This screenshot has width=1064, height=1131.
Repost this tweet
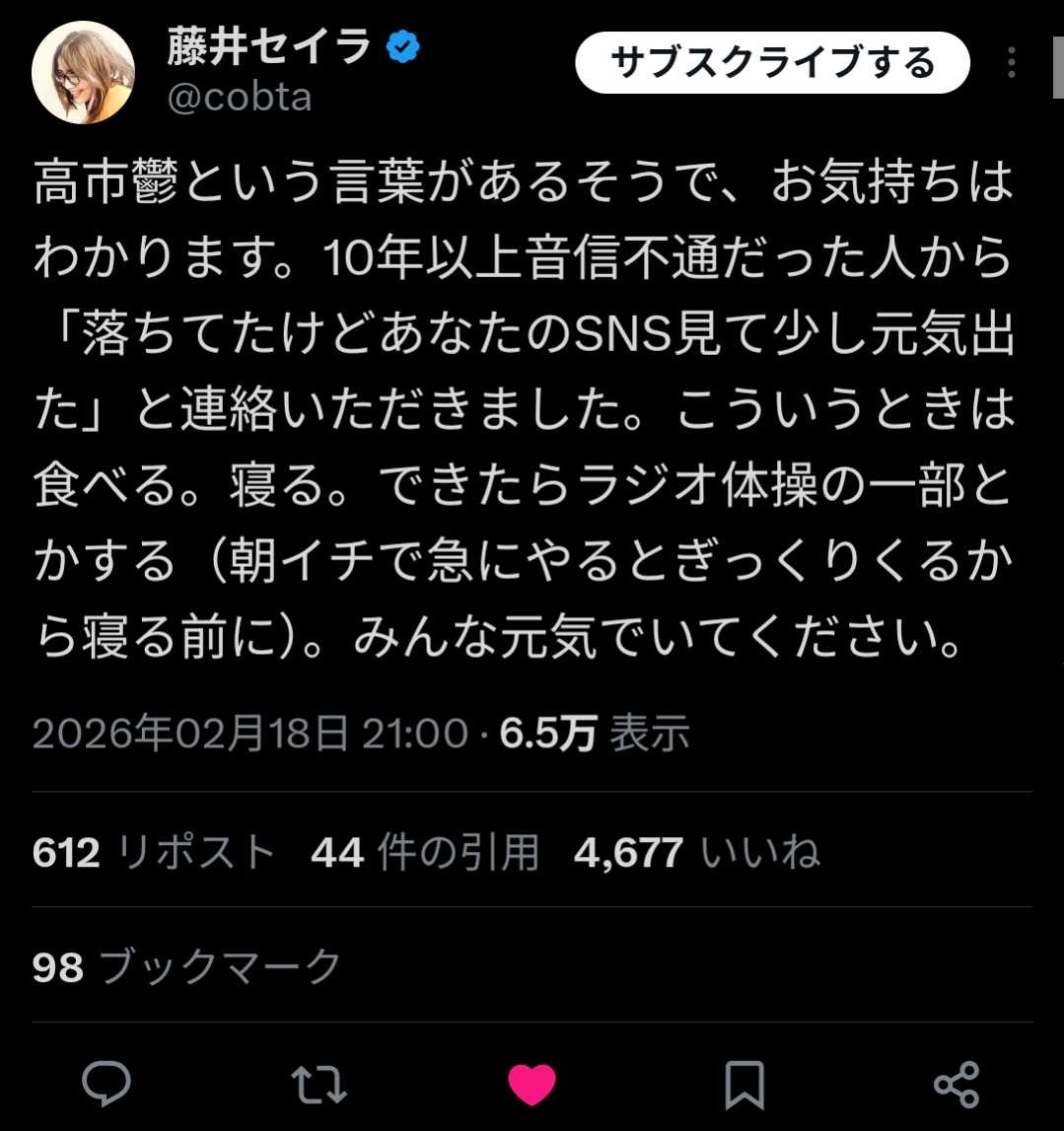[x=319, y=1085]
